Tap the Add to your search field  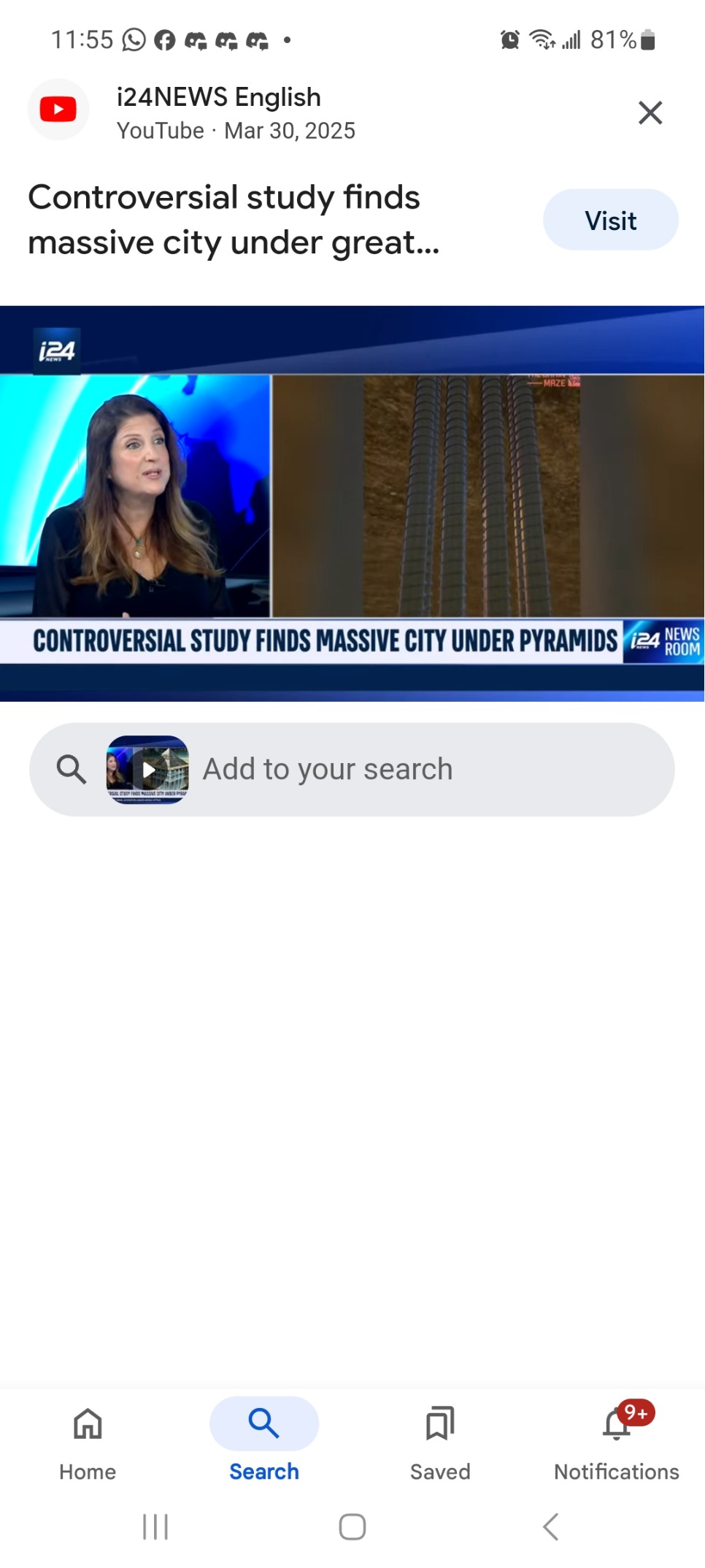[x=352, y=769]
